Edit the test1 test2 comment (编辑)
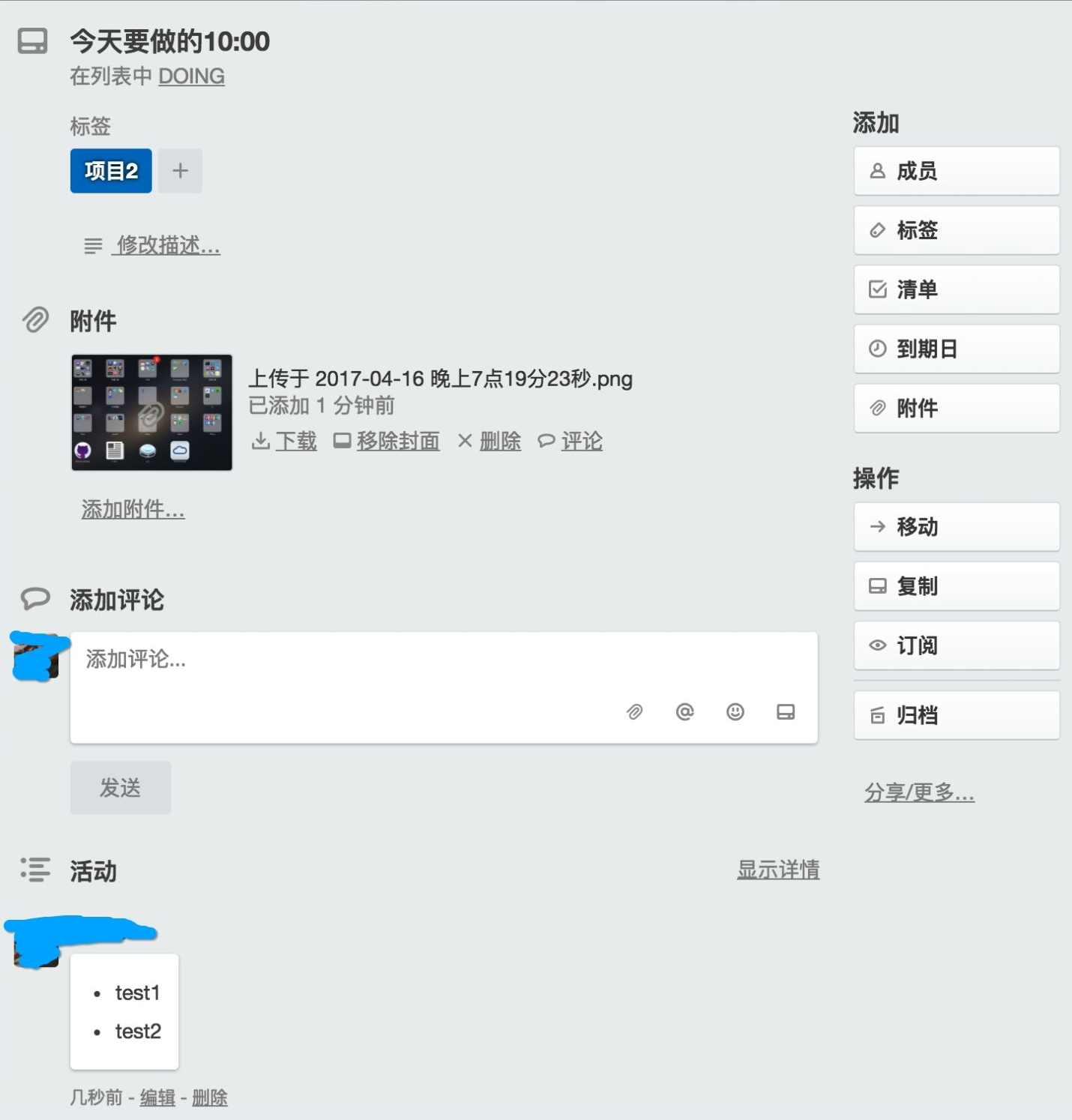Image resolution: width=1072 pixels, height=1120 pixels. (x=157, y=1098)
